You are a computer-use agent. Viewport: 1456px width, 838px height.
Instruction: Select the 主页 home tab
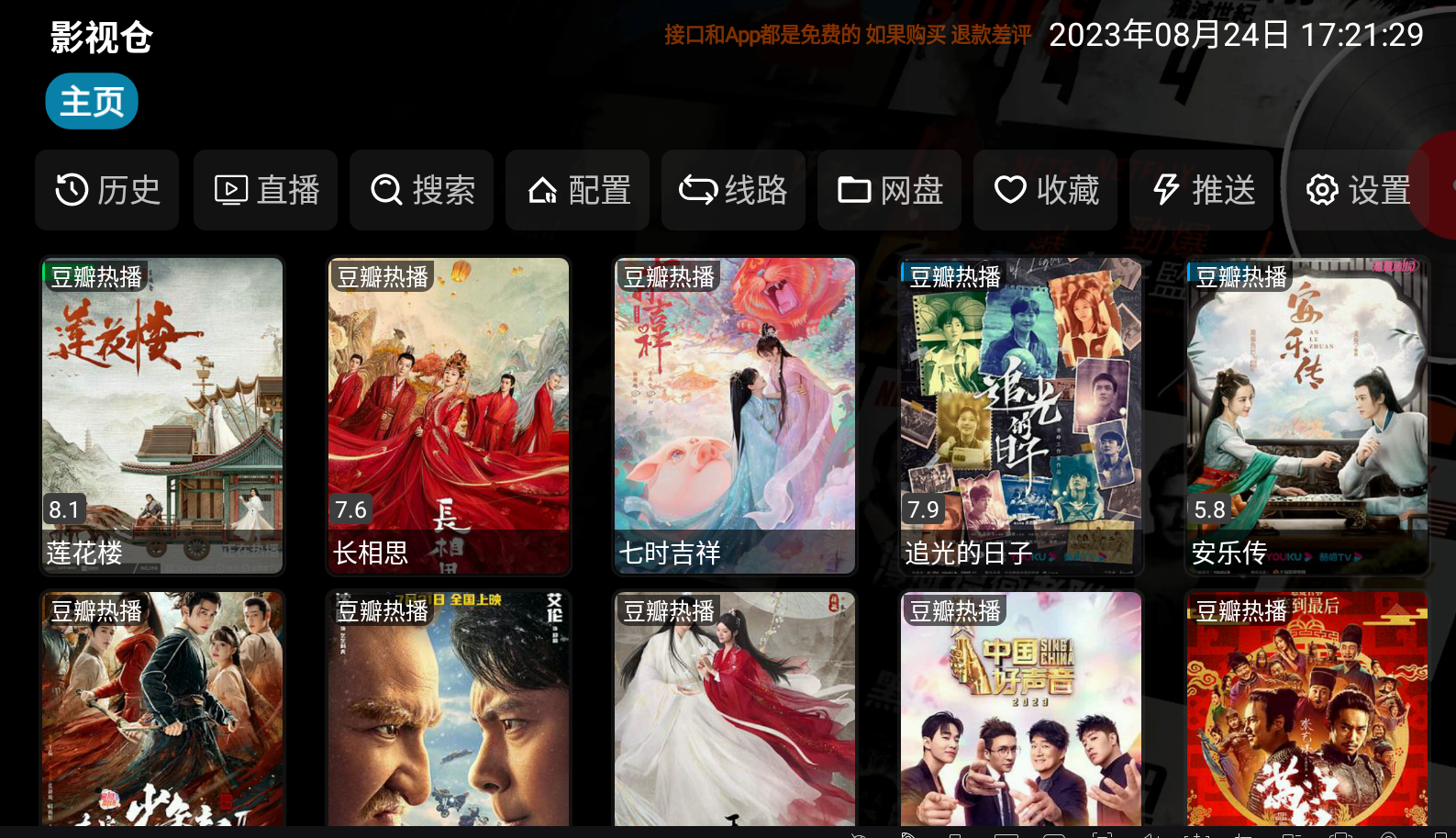click(92, 101)
